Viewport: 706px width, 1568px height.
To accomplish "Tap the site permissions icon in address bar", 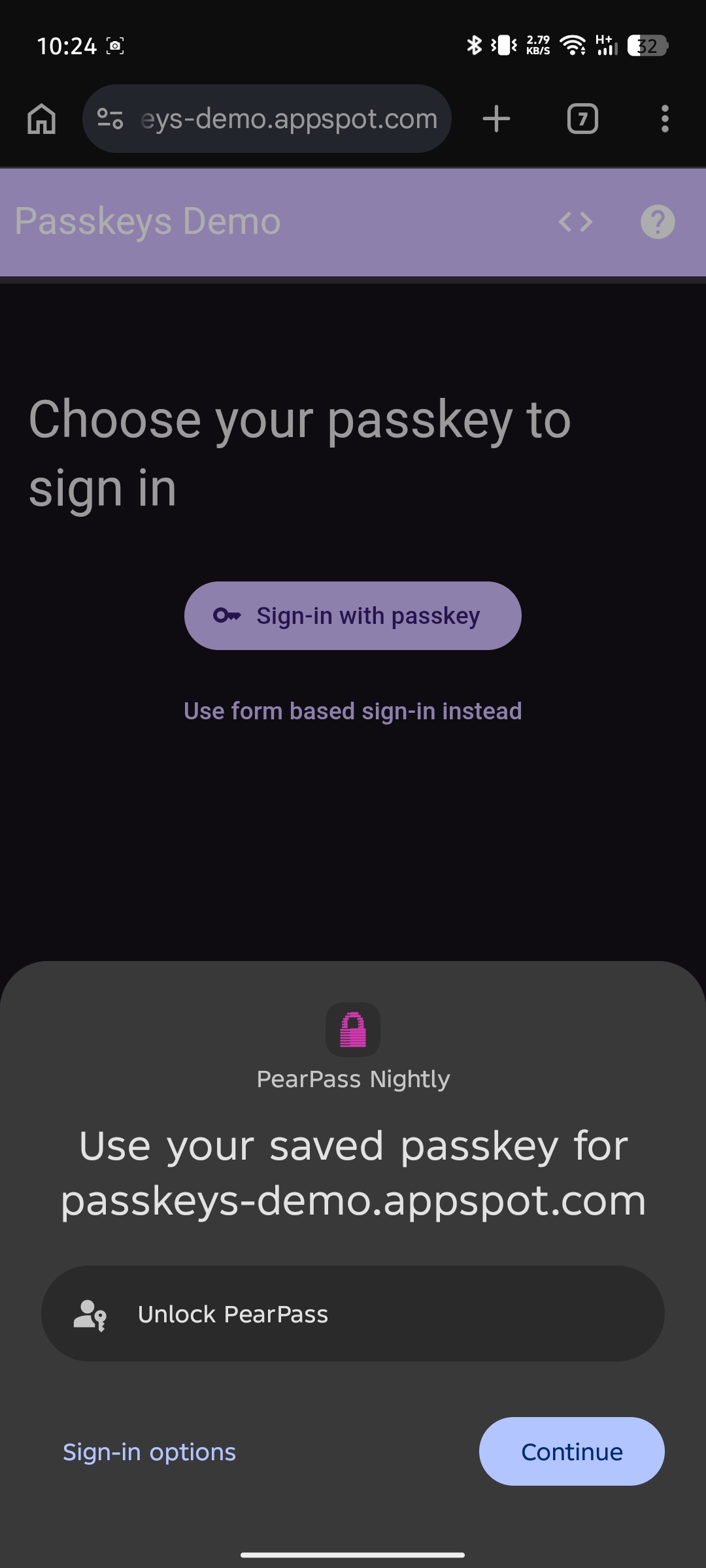I will click(x=110, y=118).
